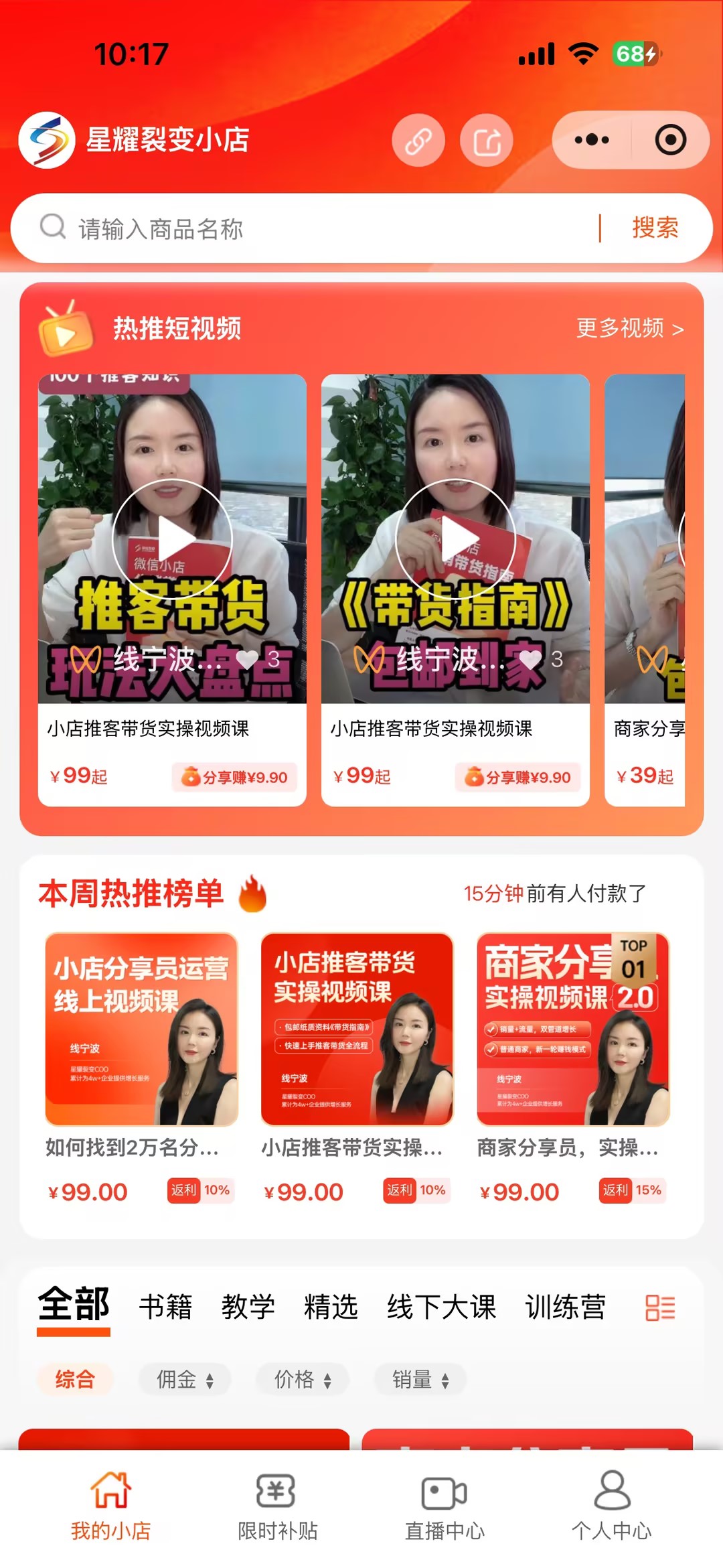
Task: Open the 商家分享员 TOP 01 course card
Action: [573, 1029]
